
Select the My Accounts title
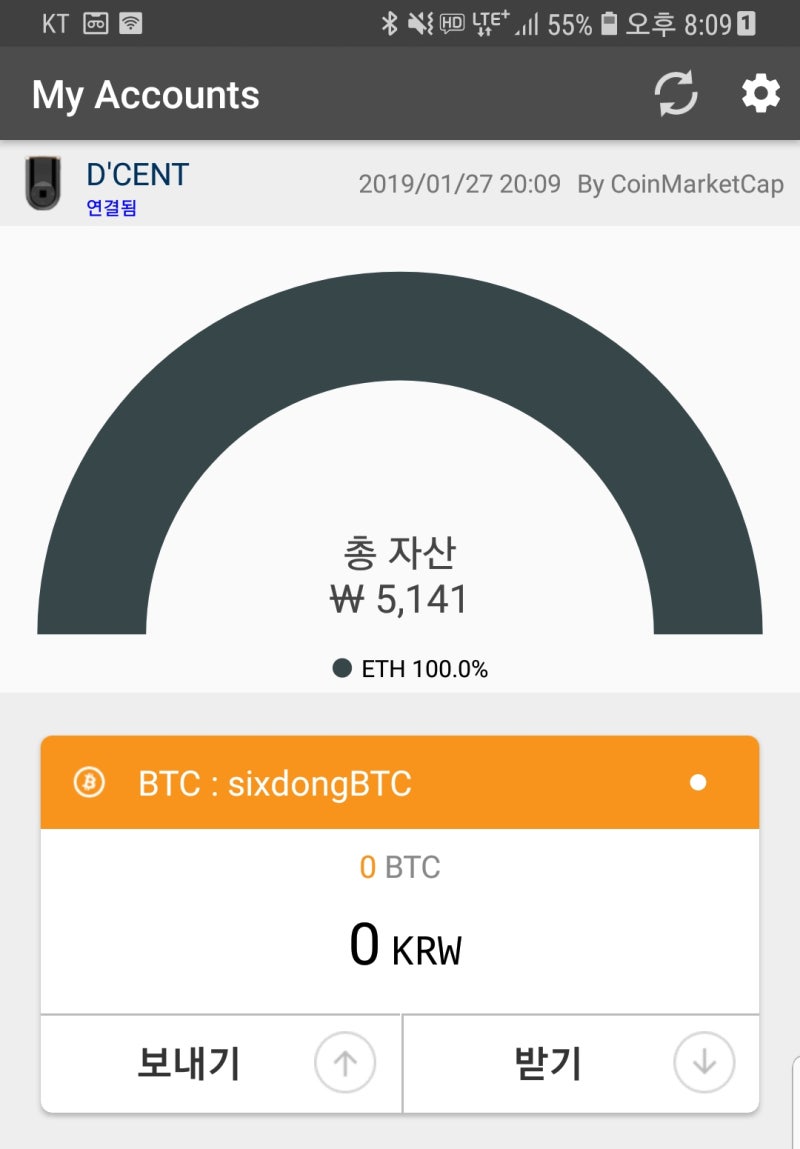click(x=145, y=93)
